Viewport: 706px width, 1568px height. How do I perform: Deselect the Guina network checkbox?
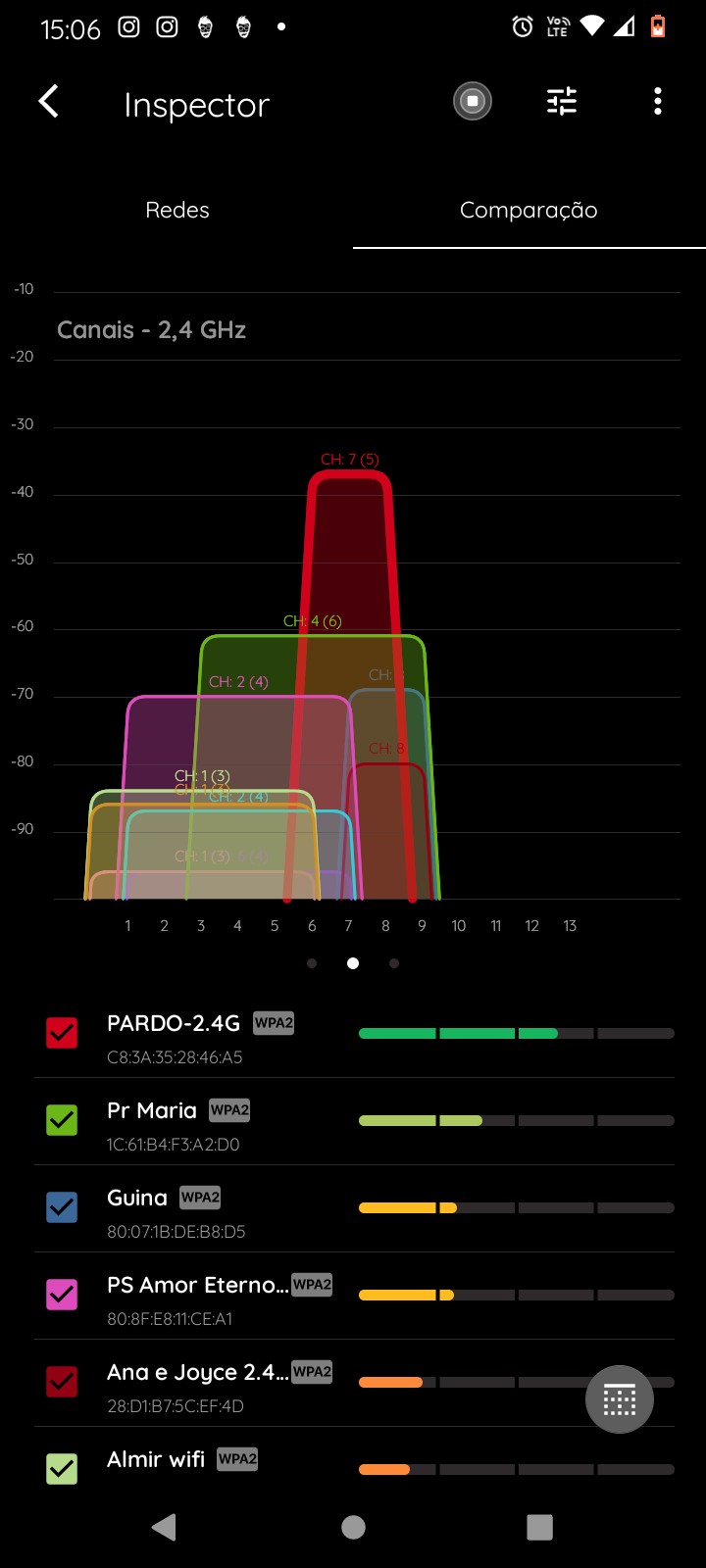62,1207
